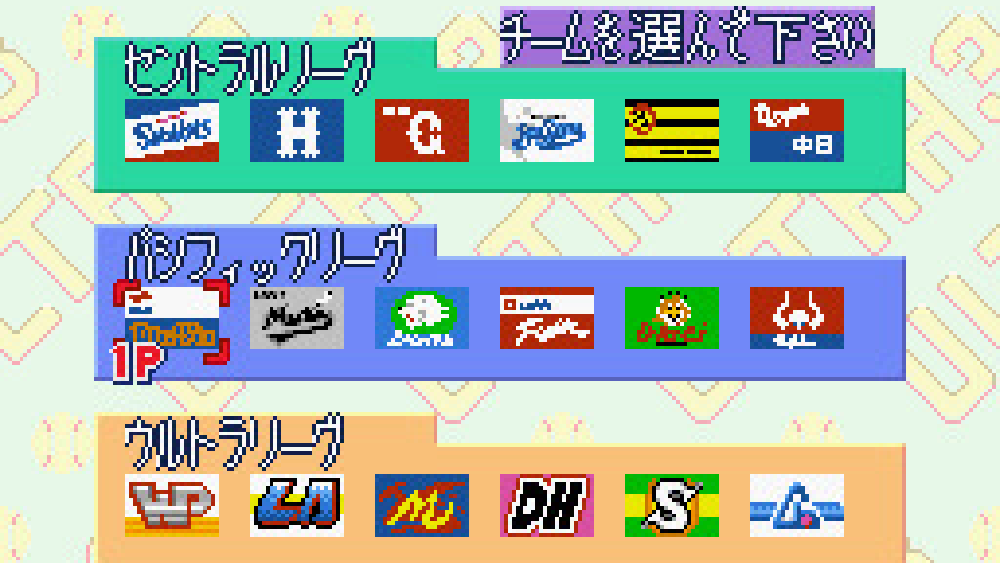Choose the 中日 Dragons team tile
Image resolution: width=1000 pixels, height=563 pixels.
tap(797, 130)
